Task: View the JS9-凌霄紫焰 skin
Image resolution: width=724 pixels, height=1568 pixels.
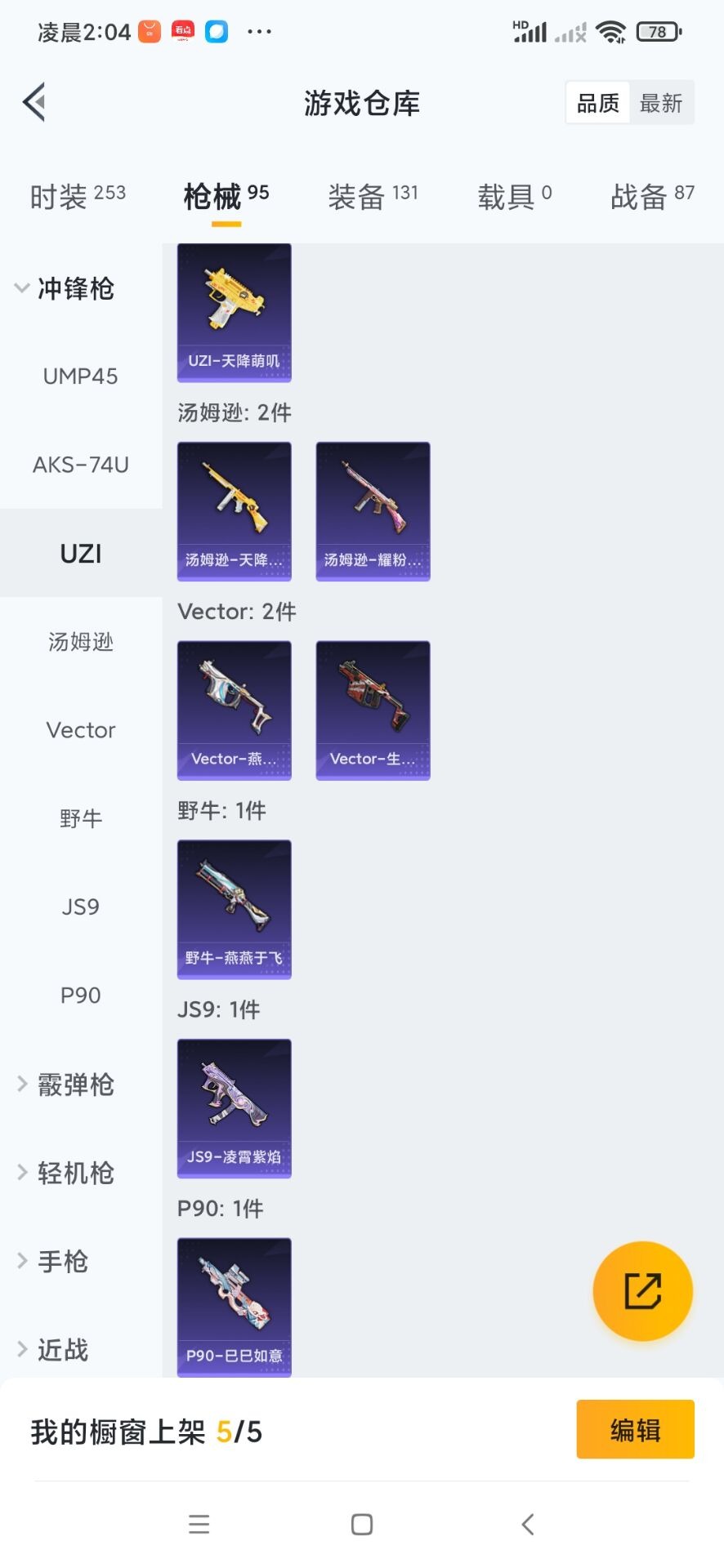Action: pos(234,1108)
